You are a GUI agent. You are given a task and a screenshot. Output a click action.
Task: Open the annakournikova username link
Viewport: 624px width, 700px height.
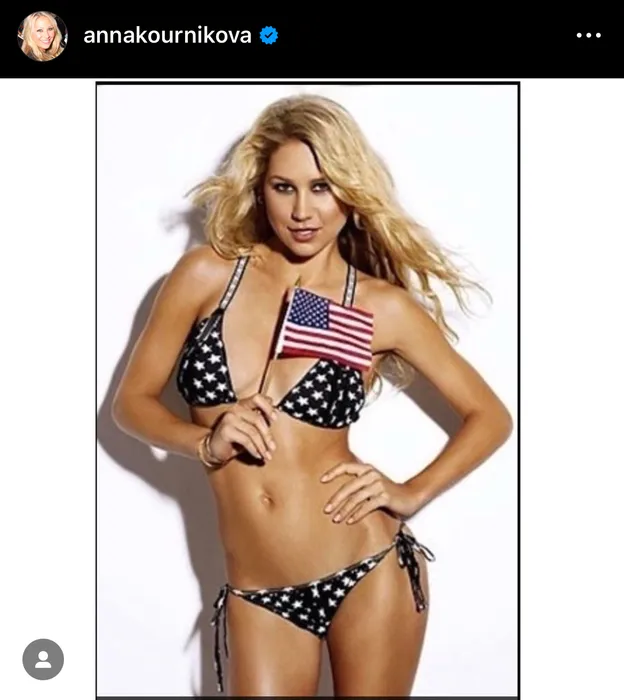pos(167,36)
